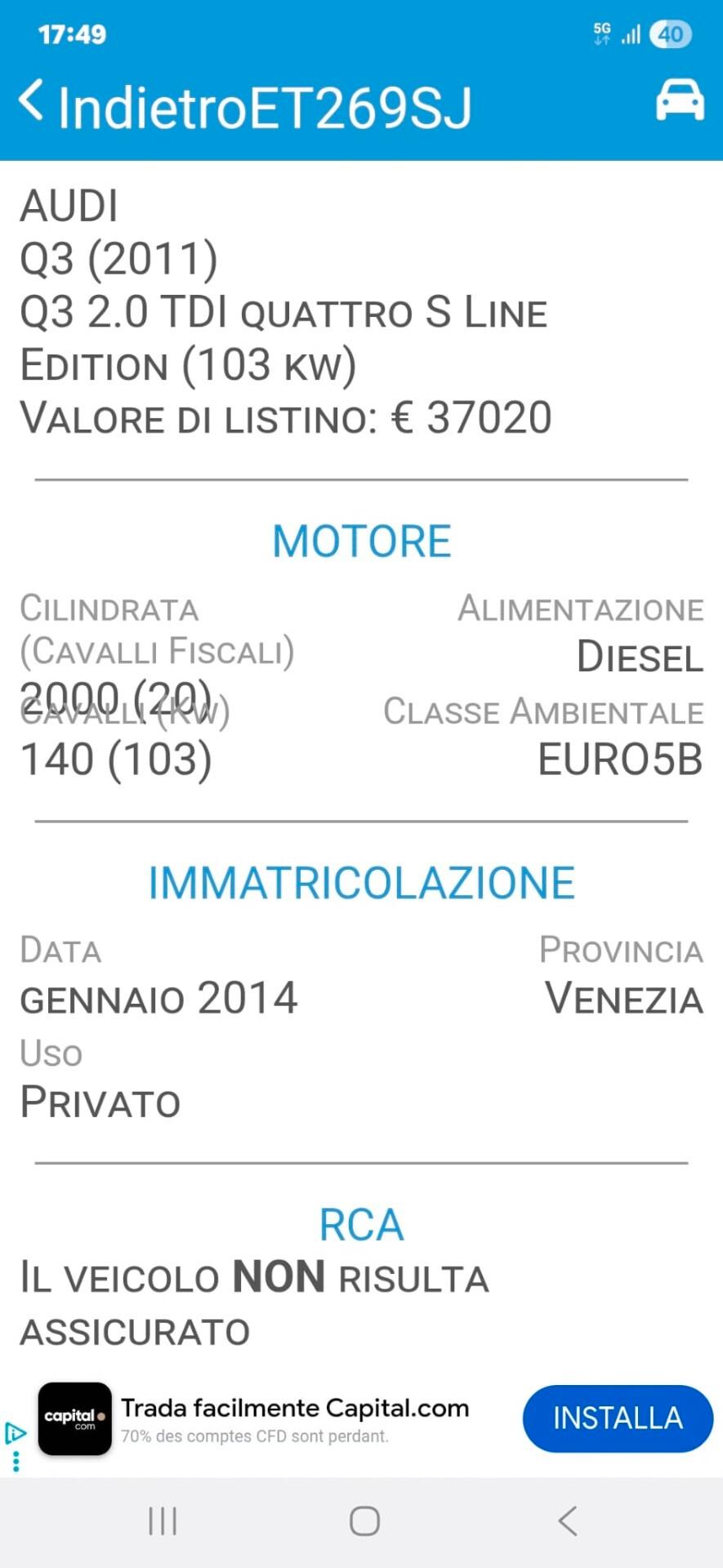
Task: Tap the clock showing 17:49
Action: pos(72,34)
